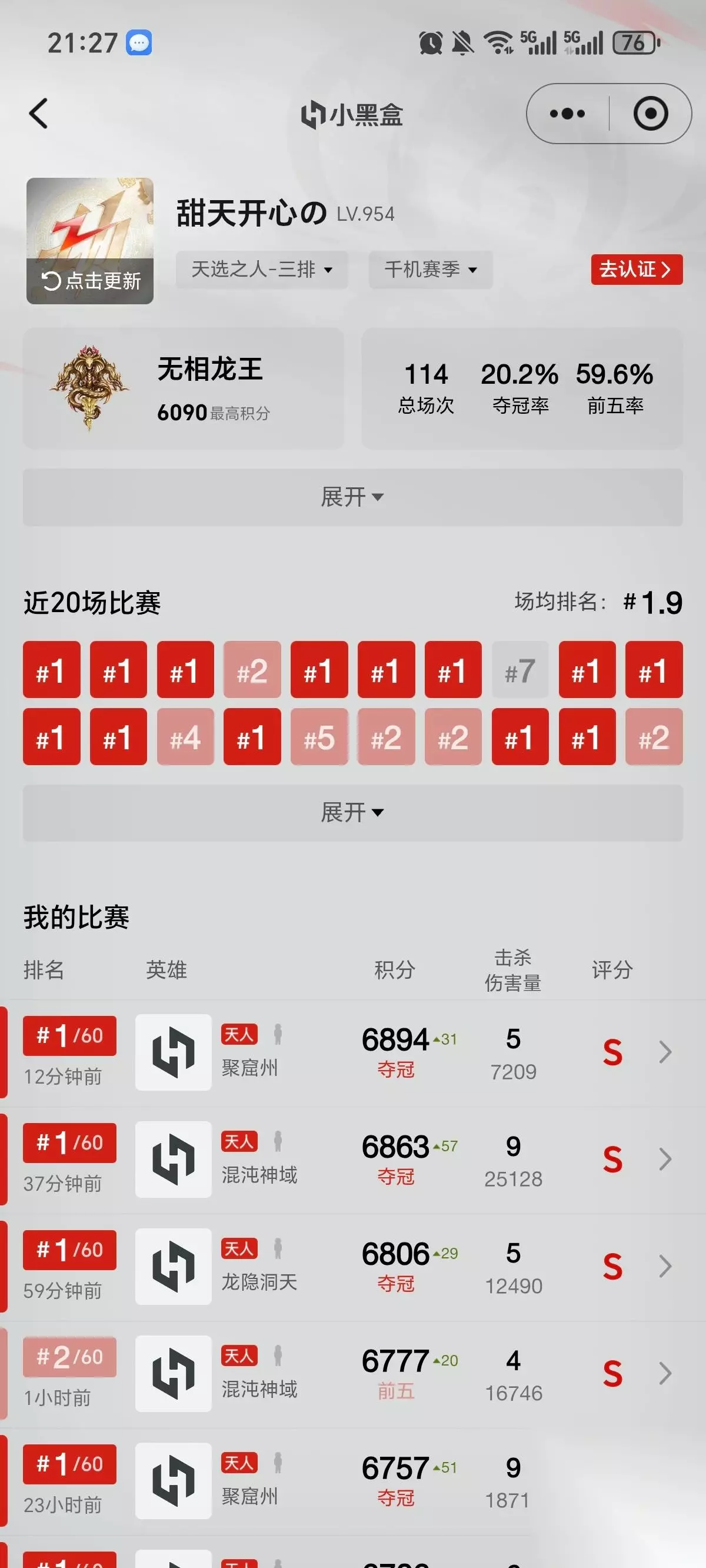The width and height of the screenshot is (706, 1568).
Task: Select the #5 tile in recent matches
Action: pos(319,736)
